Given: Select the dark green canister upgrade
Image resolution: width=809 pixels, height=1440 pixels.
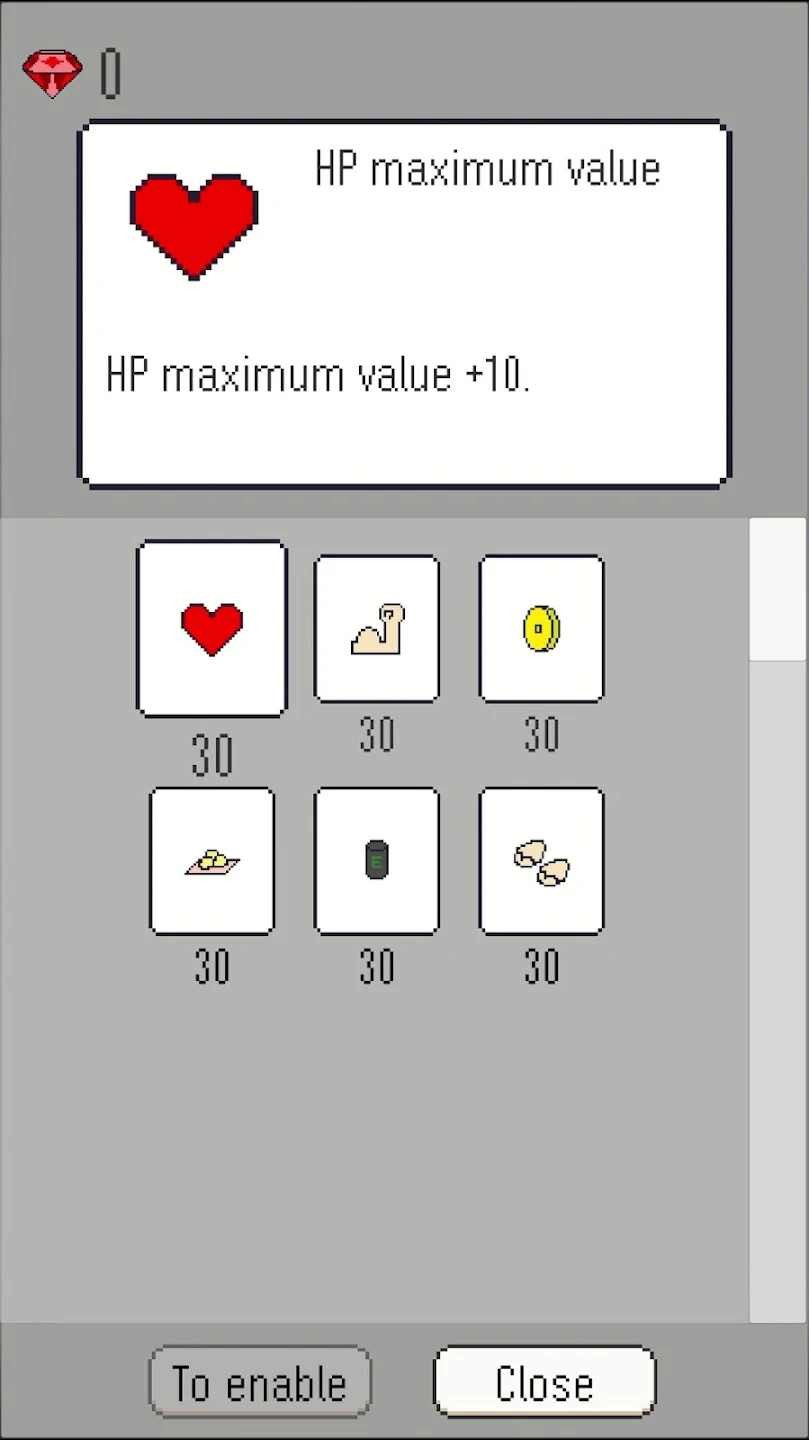Looking at the screenshot, I should [x=377, y=861].
